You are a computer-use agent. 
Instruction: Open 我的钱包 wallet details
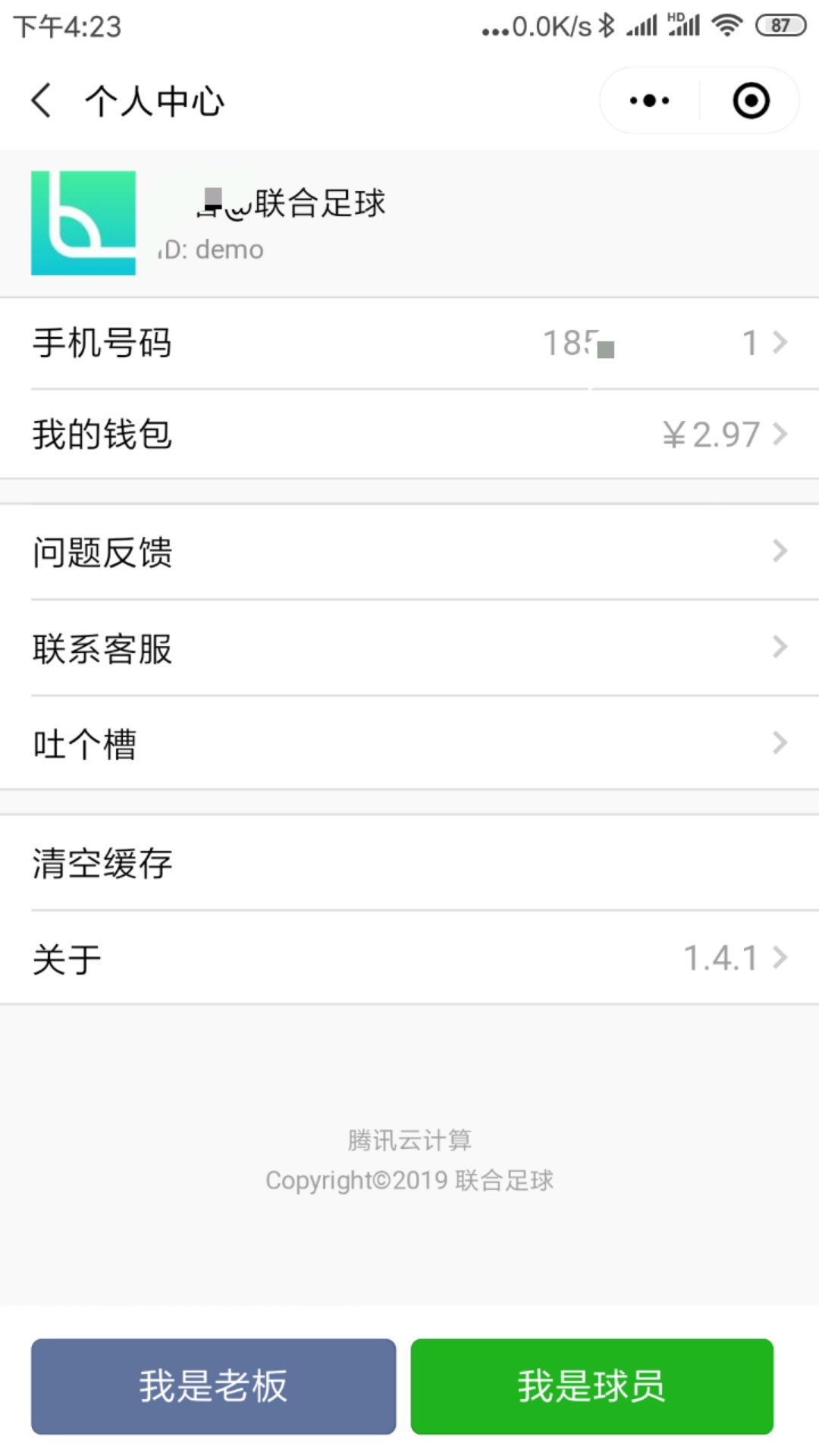409,434
